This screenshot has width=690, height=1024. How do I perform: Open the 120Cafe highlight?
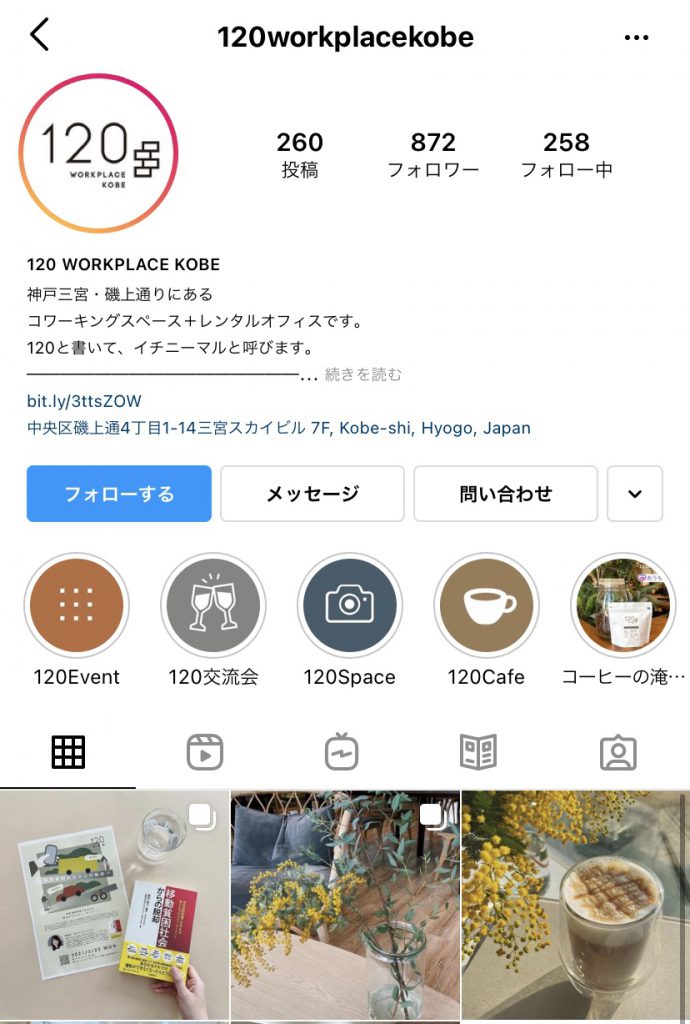(486, 606)
